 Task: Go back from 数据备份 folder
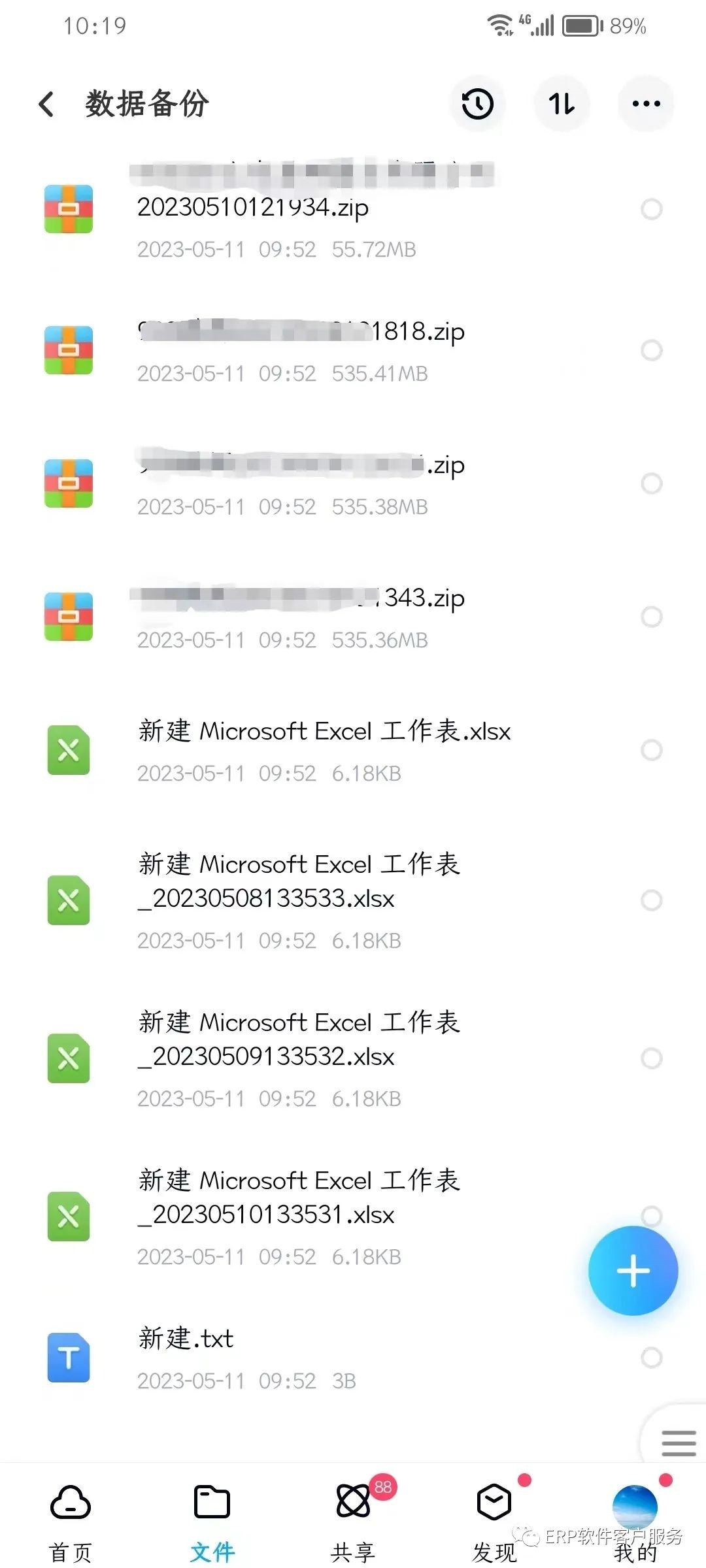pos(46,104)
